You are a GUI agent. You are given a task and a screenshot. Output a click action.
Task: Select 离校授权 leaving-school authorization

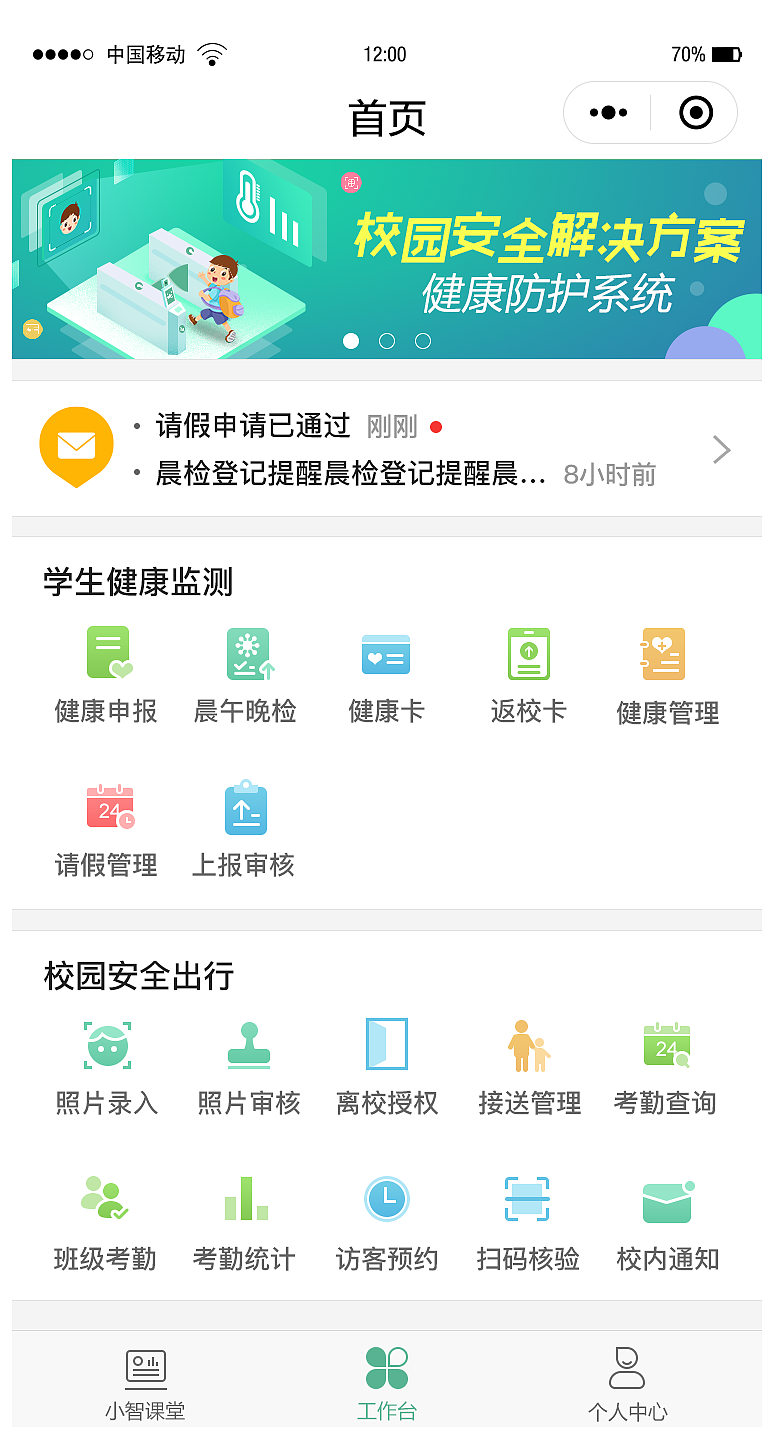coord(387,1043)
